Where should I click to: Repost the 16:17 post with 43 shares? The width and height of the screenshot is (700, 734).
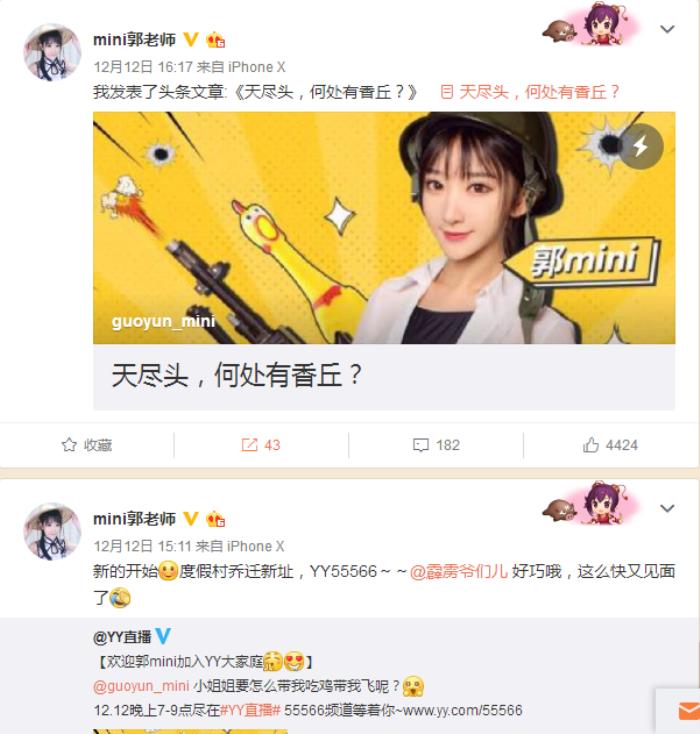[261, 445]
